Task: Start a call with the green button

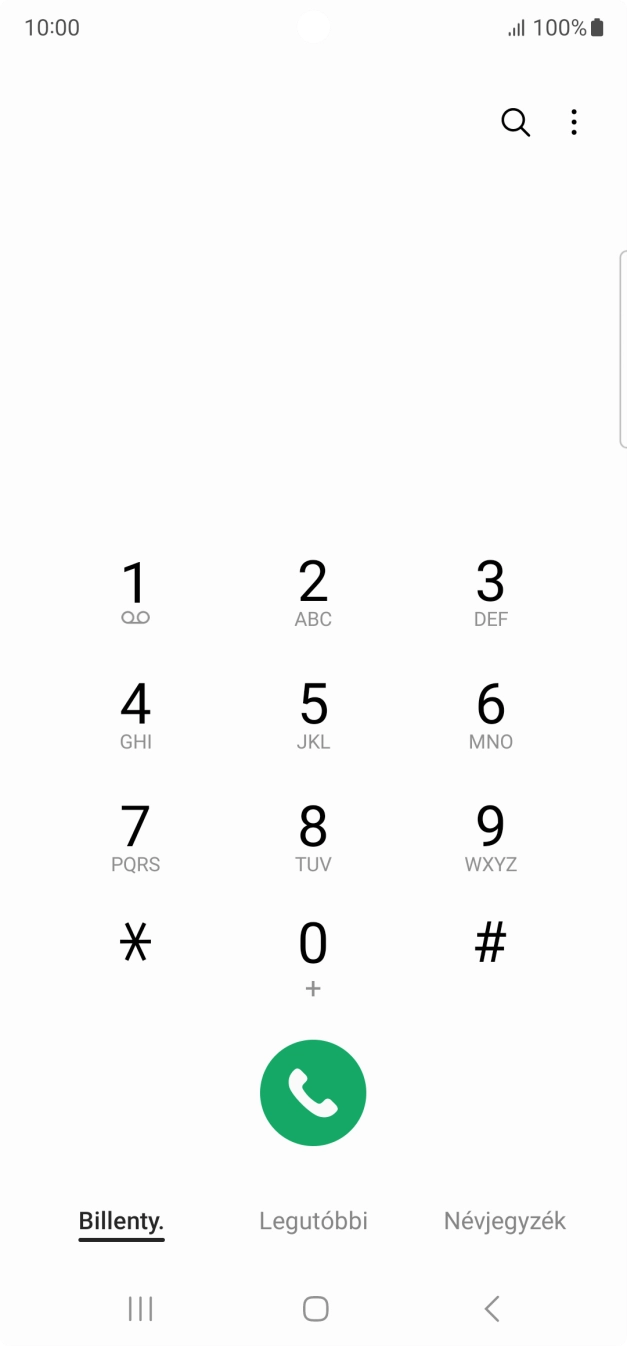Action: click(x=313, y=1093)
